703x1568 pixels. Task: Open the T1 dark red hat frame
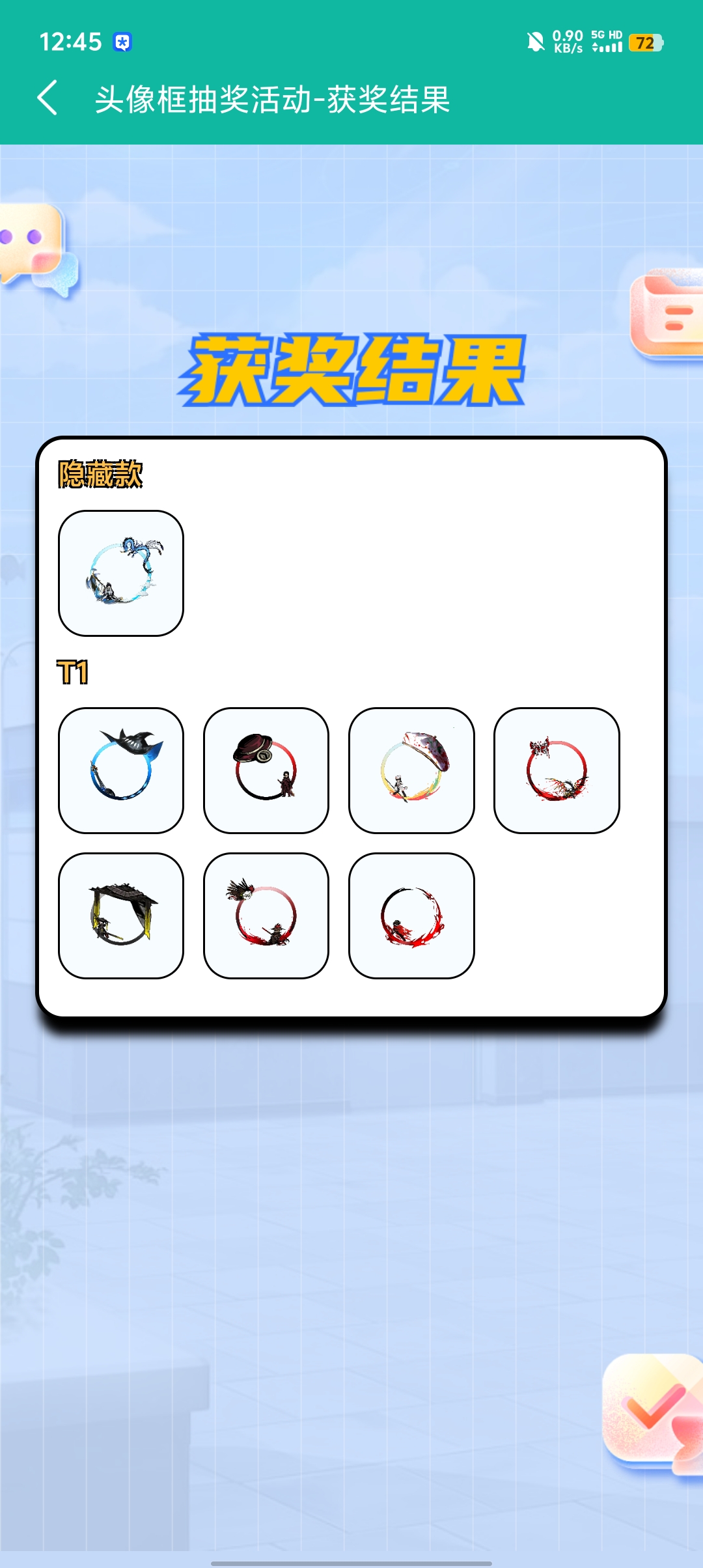point(266,770)
